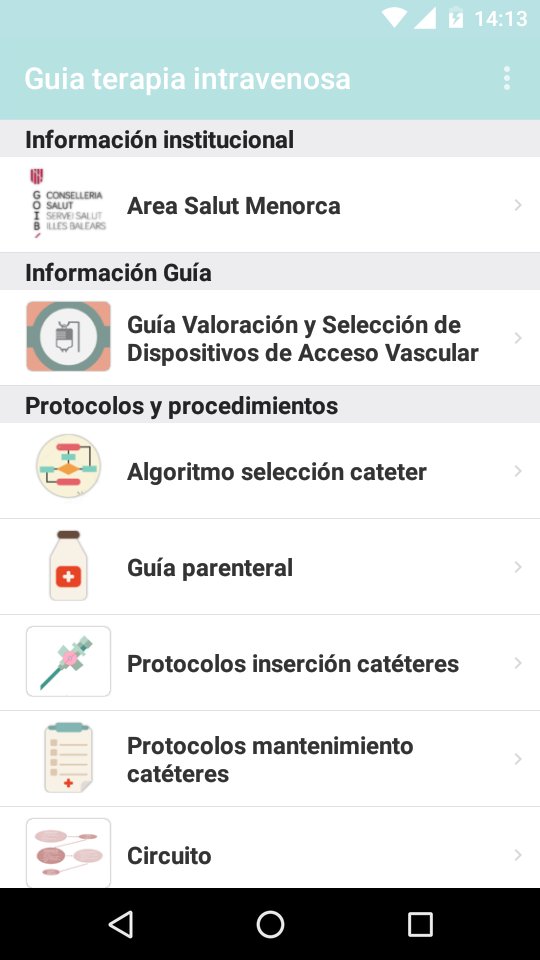The width and height of the screenshot is (540, 960).
Task: Open the overflow menu in the app bar
Action: (506, 78)
